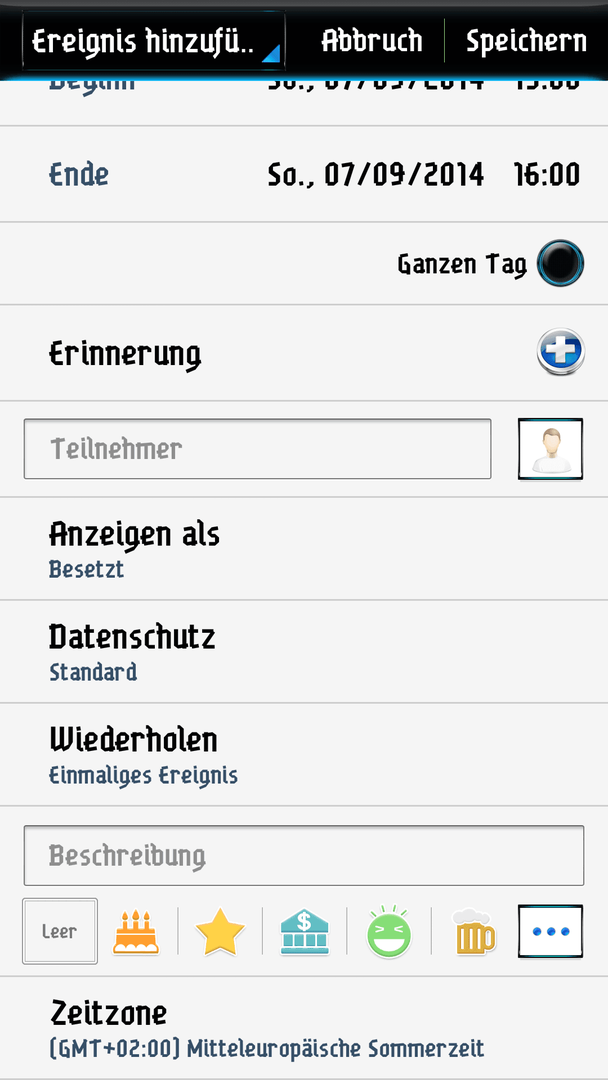608x1080 pixels.
Task: Set the end time 16:00
Action: (546, 175)
